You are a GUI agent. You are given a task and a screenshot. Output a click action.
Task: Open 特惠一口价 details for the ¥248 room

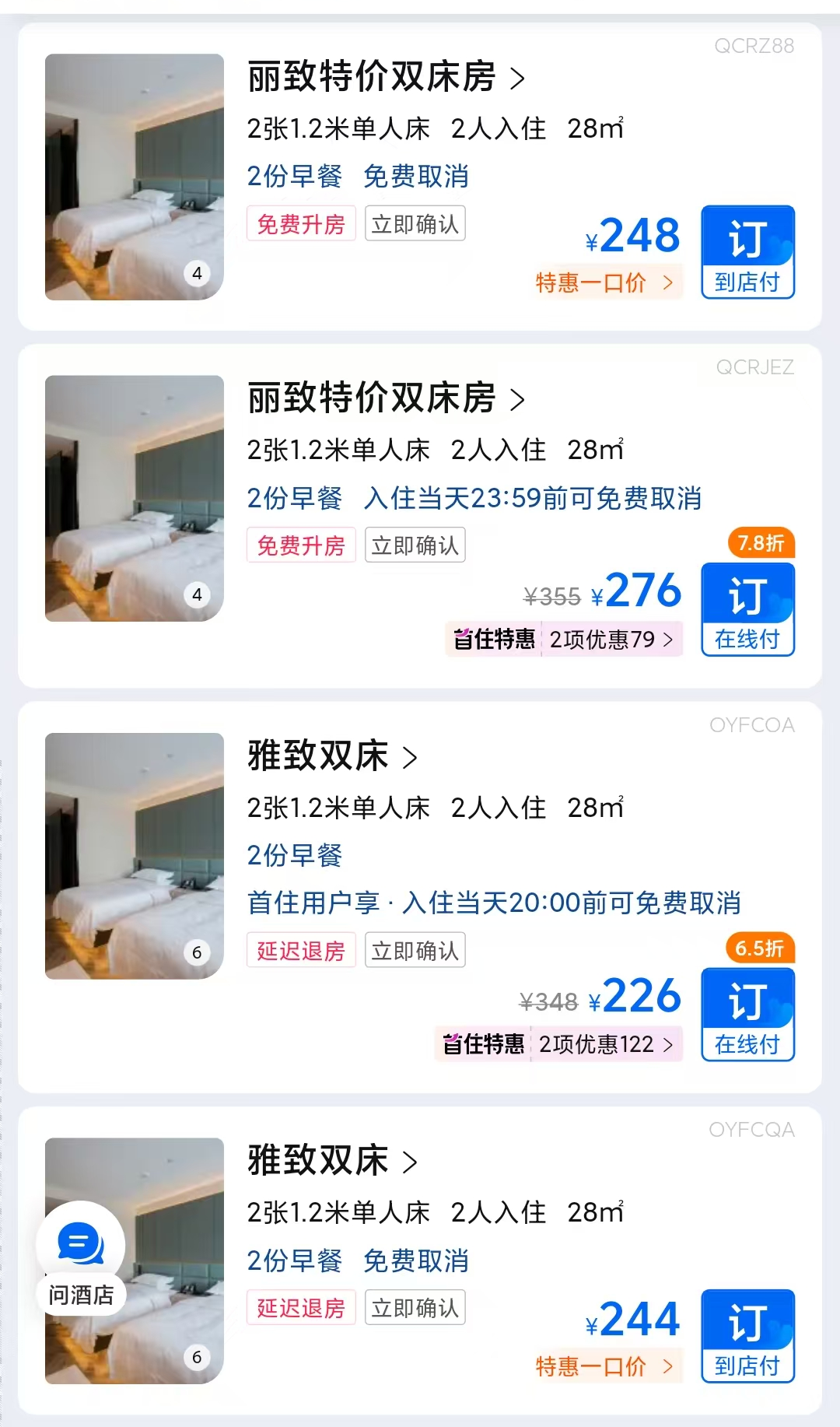(x=604, y=282)
